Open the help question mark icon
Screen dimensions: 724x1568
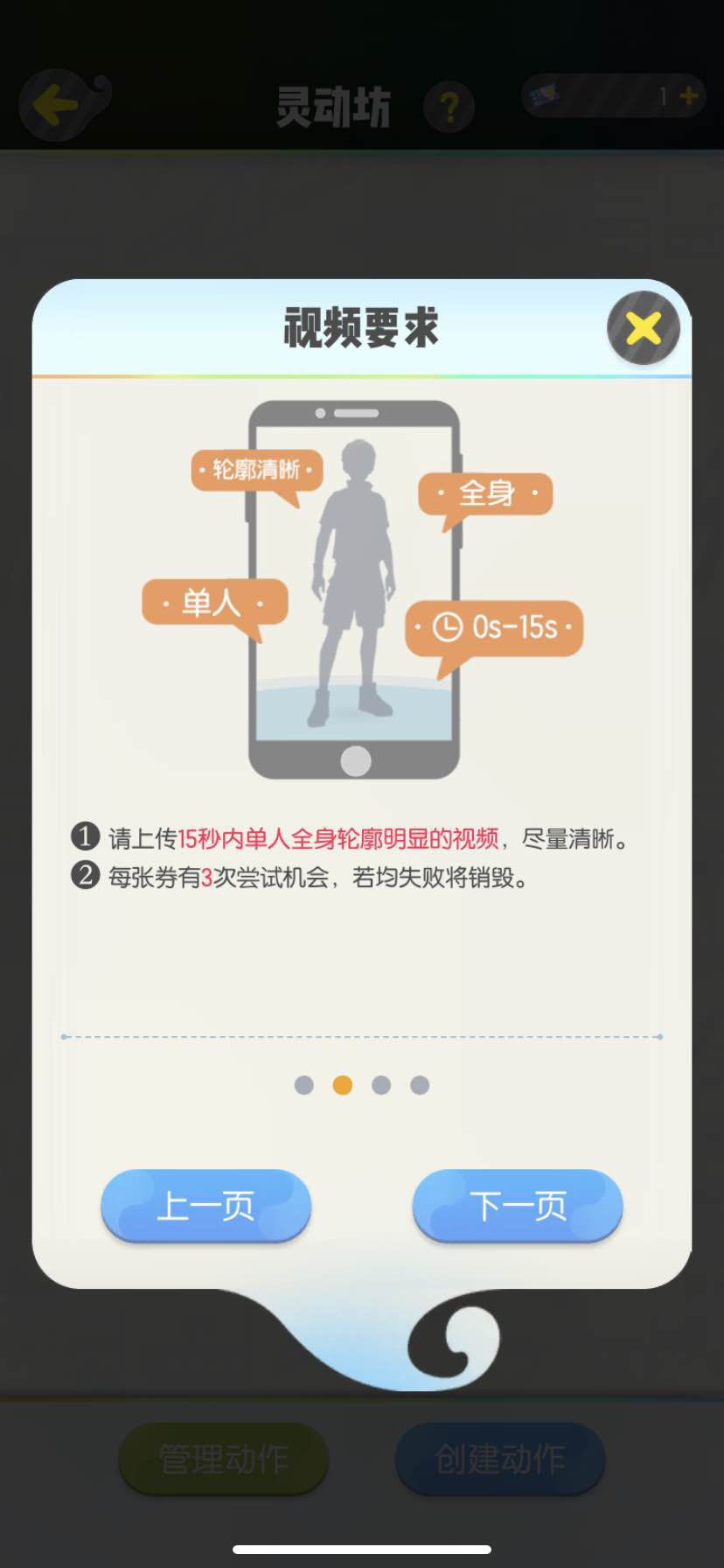coord(449,106)
